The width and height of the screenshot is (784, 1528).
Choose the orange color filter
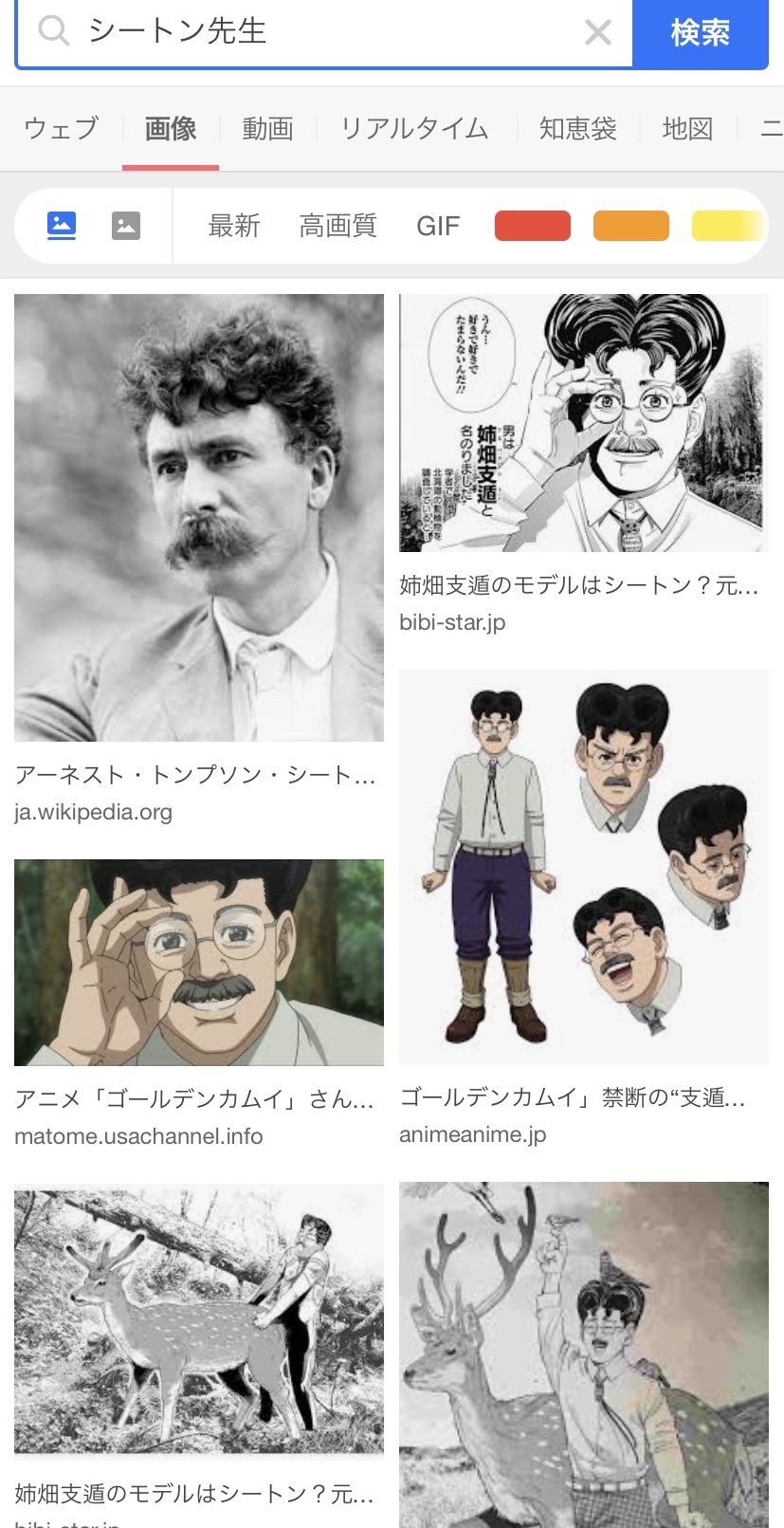630,226
